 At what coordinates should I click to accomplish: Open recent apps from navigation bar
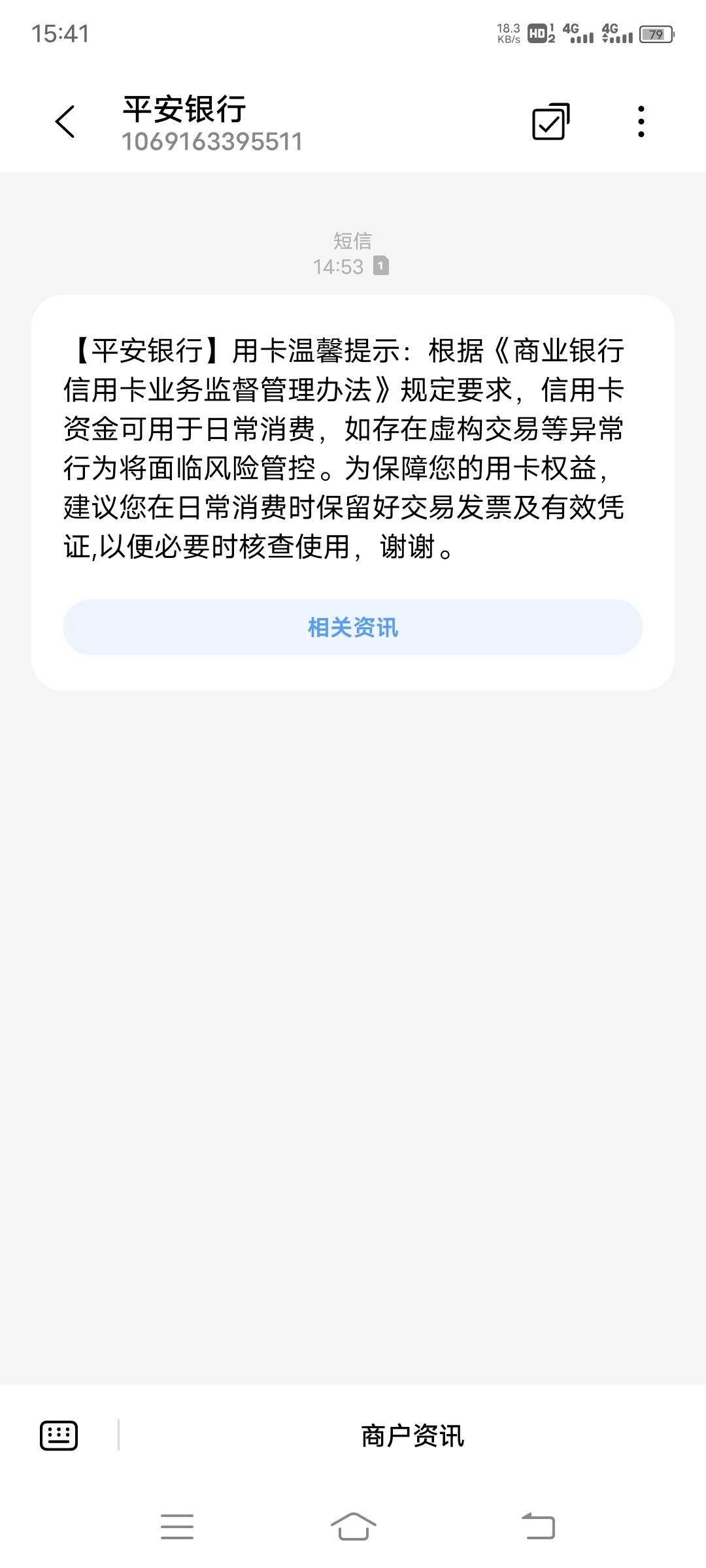point(177,1527)
